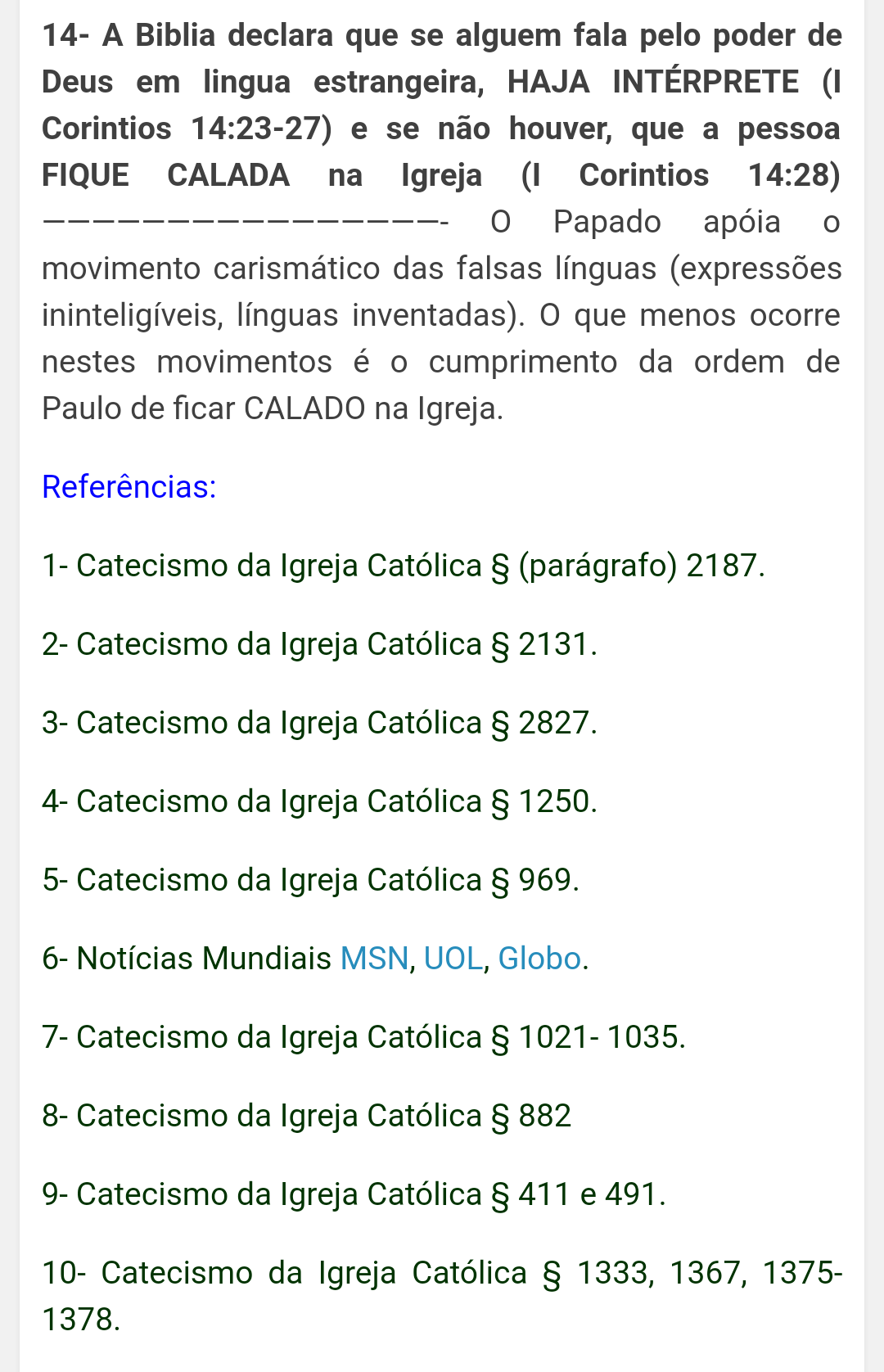Open the UOL news link
The height and width of the screenshot is (1372, 884).
pos(453,959)
